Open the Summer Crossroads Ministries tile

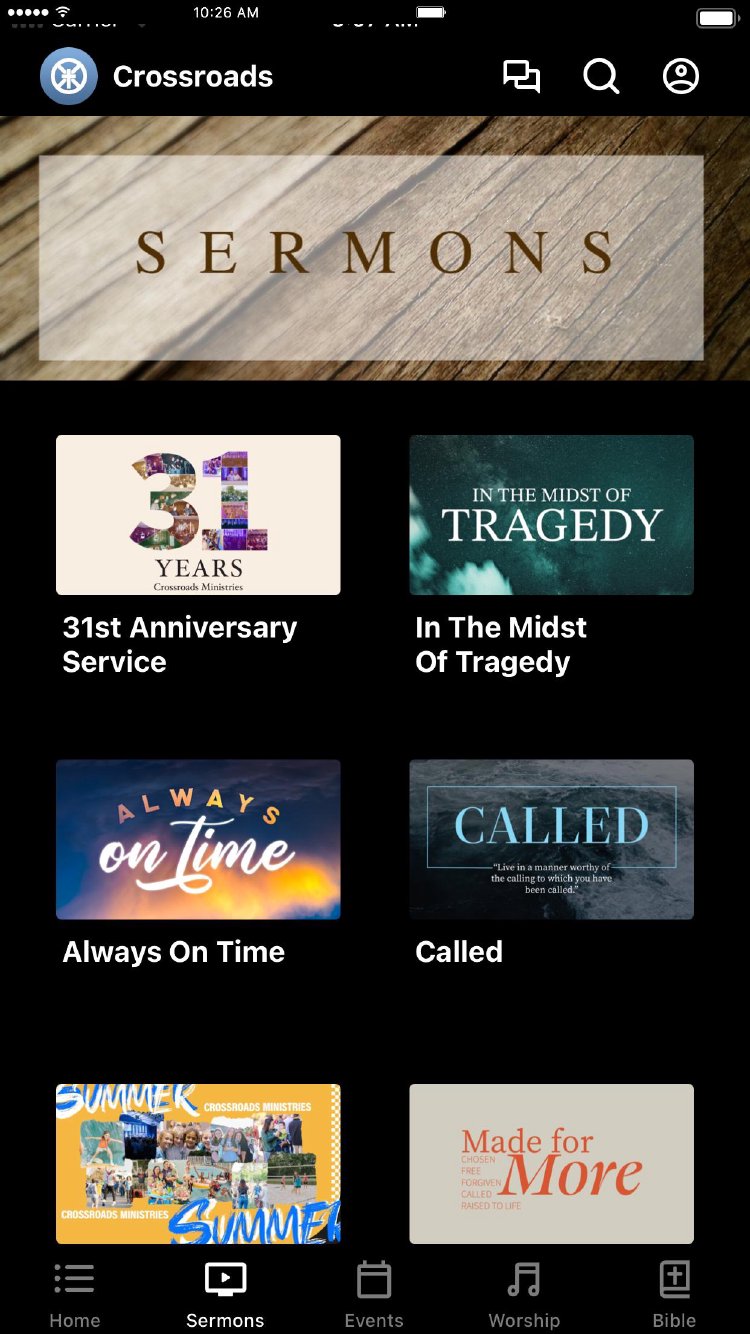(198, 1163)
